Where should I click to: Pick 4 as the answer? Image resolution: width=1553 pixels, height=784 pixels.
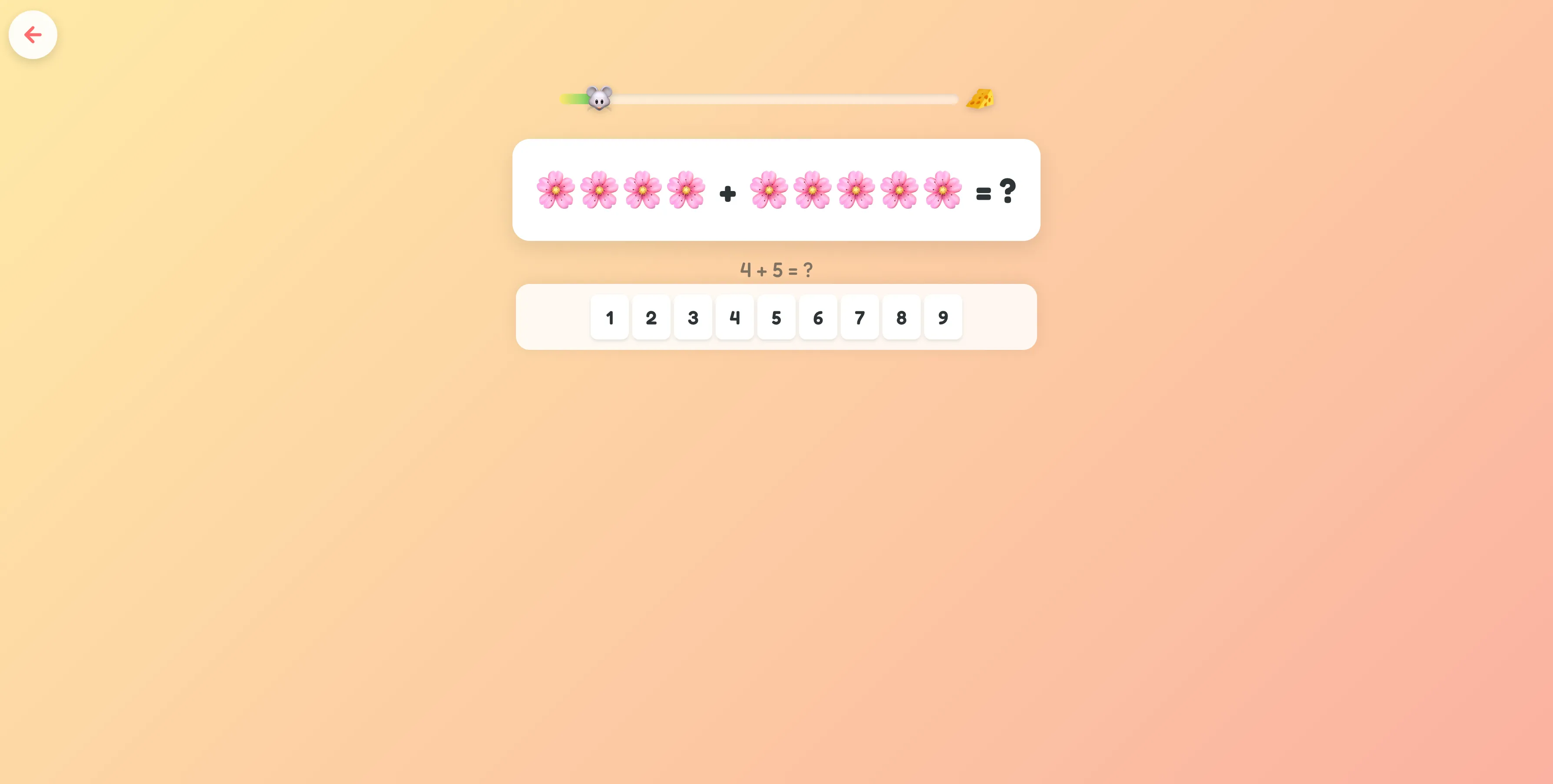click(x=734, y=317)
